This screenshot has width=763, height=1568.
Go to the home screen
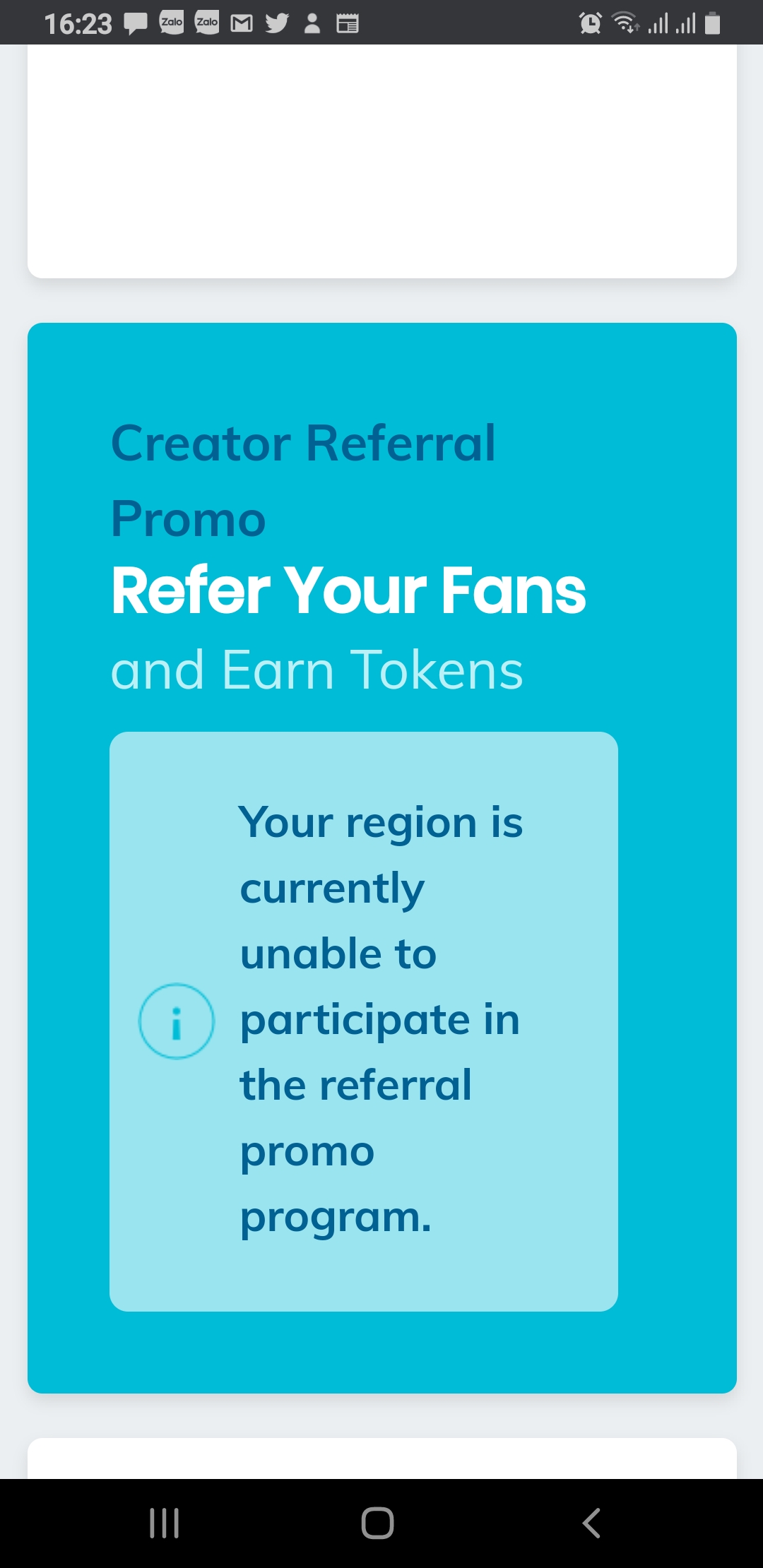pos(378,1523)
